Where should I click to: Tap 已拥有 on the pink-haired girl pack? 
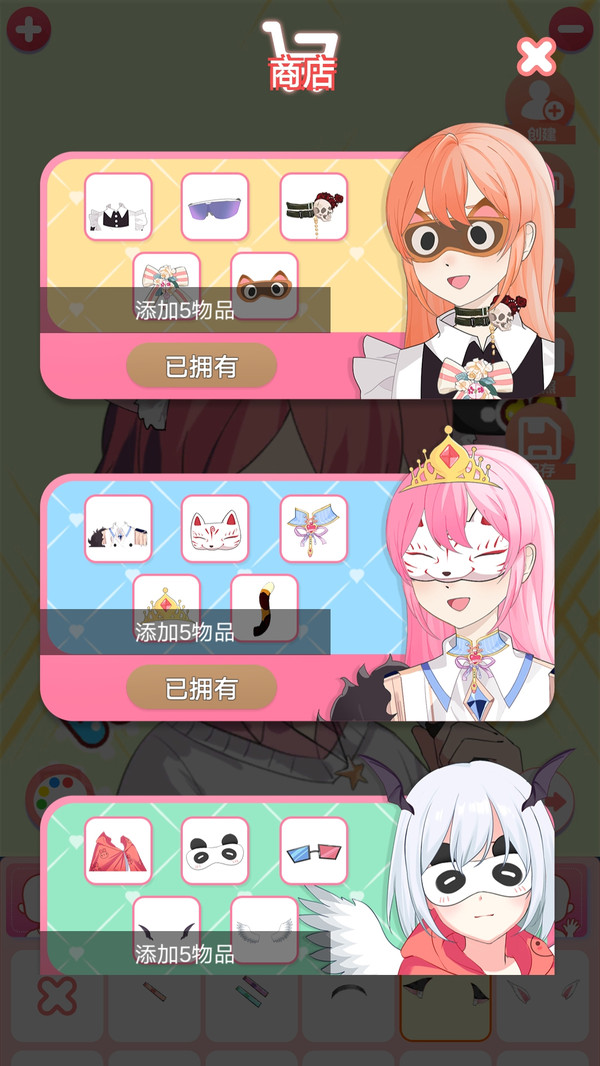point(201,688)
